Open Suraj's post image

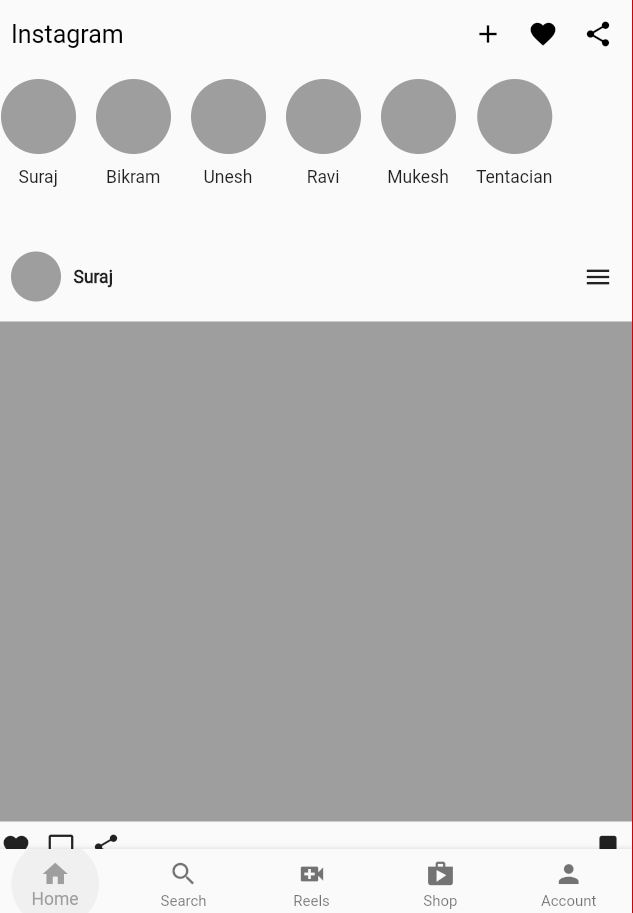pyautogui.click(x=316, y=571)
